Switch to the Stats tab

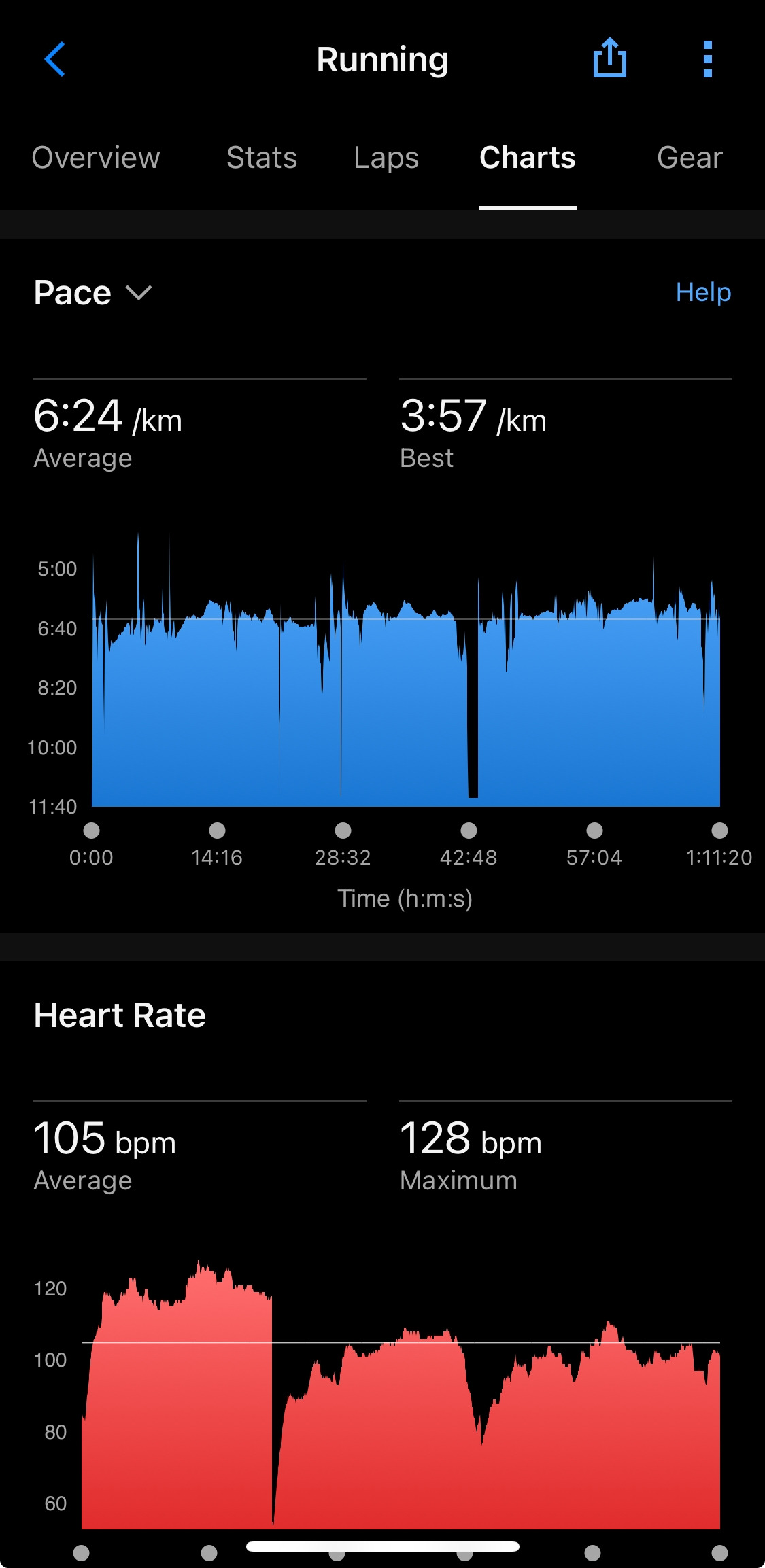coord(262,158)
